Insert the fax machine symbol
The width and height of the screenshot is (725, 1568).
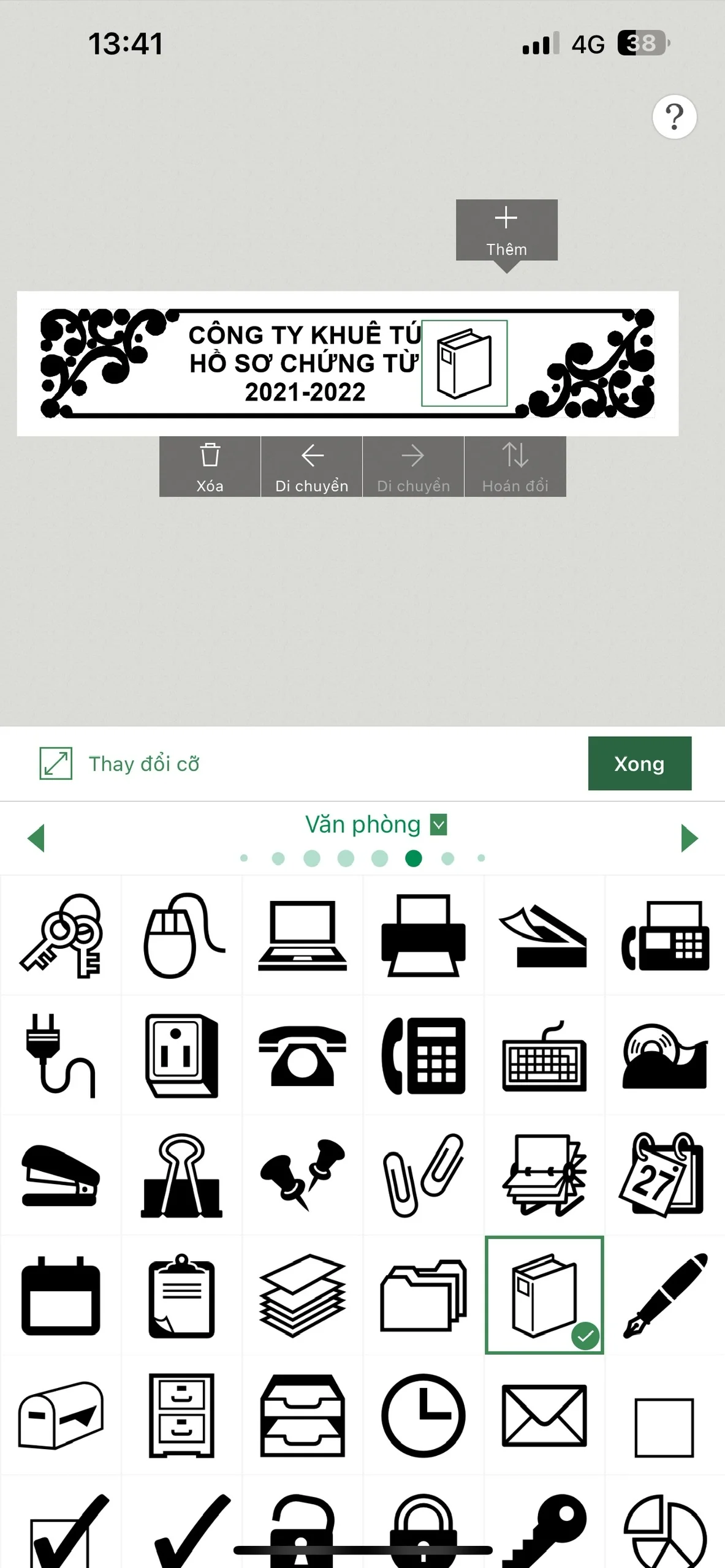(x=665, y=935)
